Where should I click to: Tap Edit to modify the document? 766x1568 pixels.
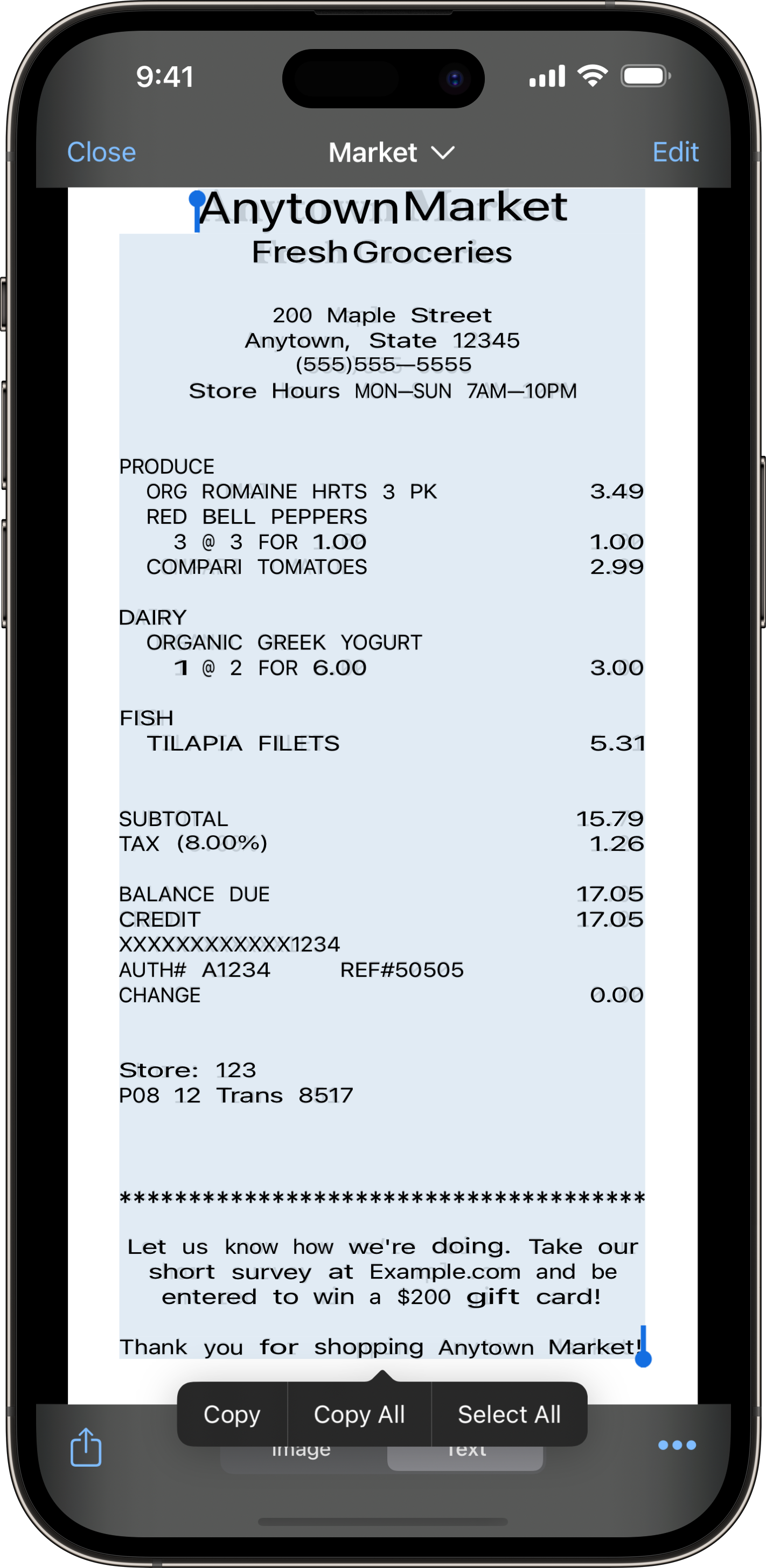675,152
